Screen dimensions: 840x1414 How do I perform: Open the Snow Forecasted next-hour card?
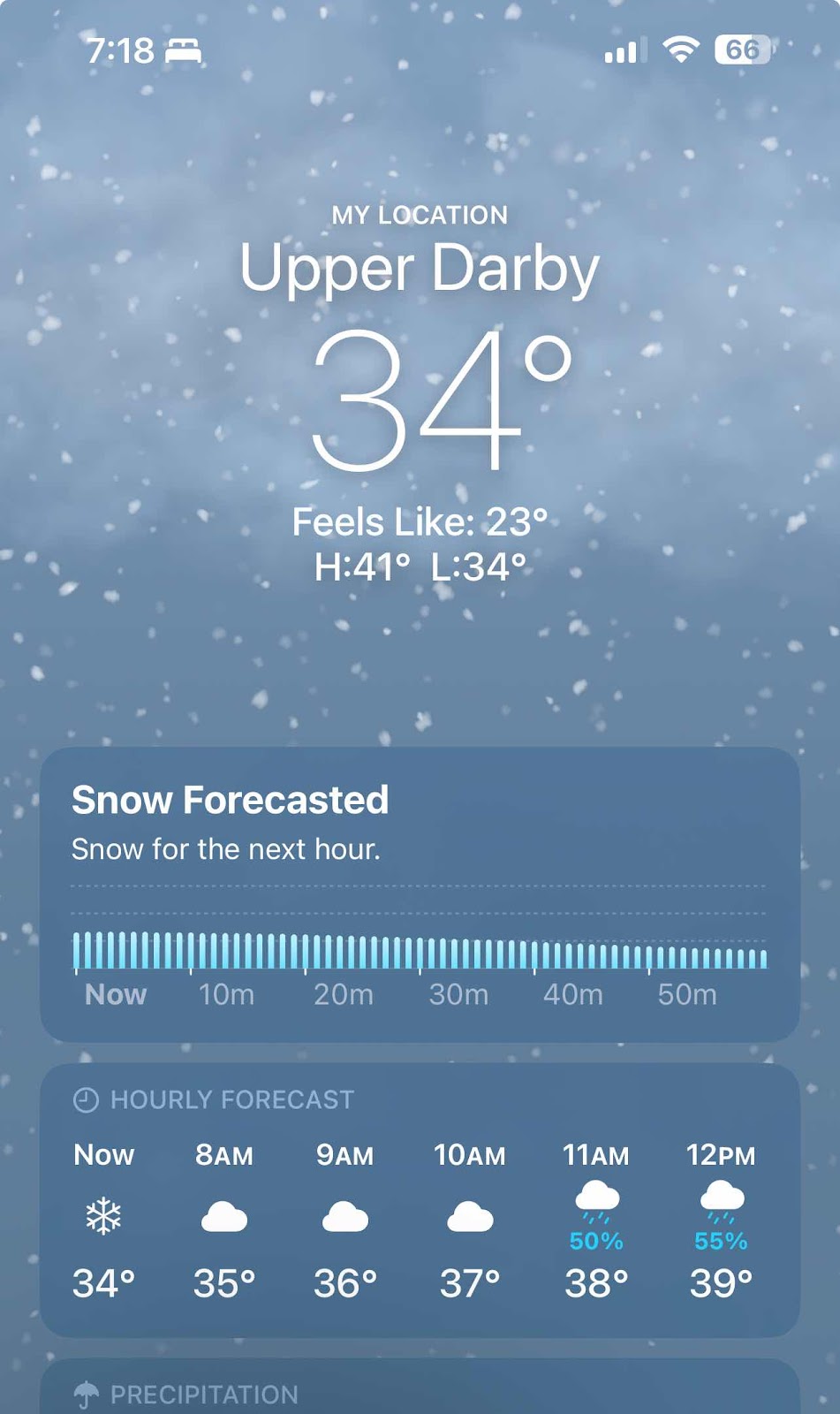420,893
